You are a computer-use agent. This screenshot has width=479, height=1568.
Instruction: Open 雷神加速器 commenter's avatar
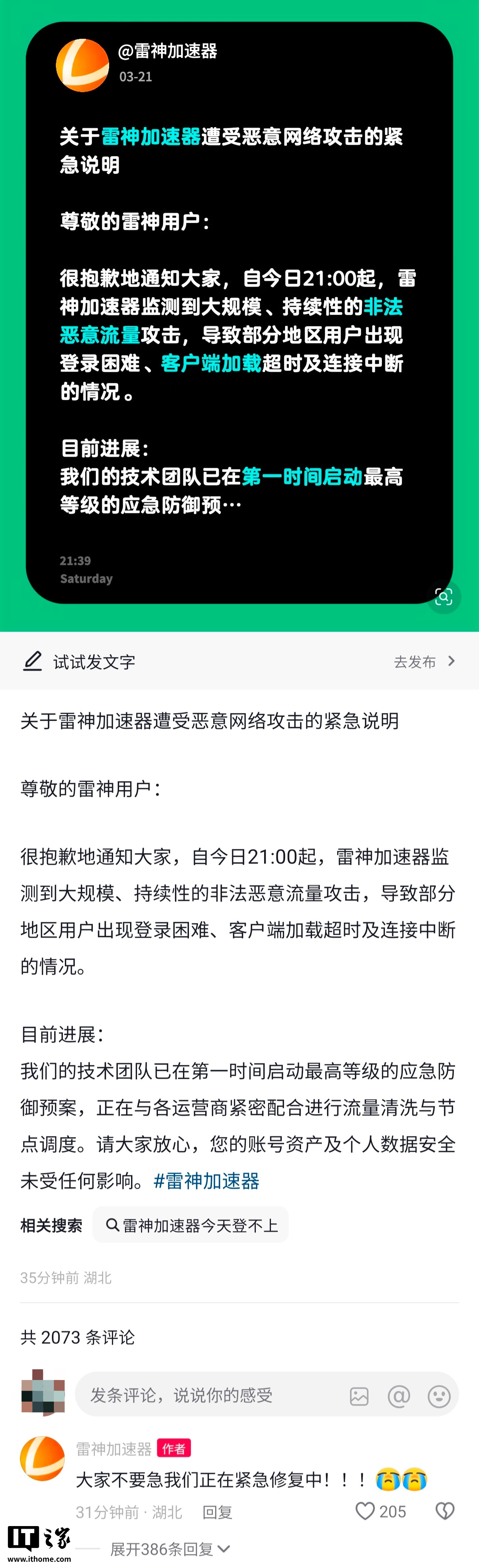(42, 1459)
